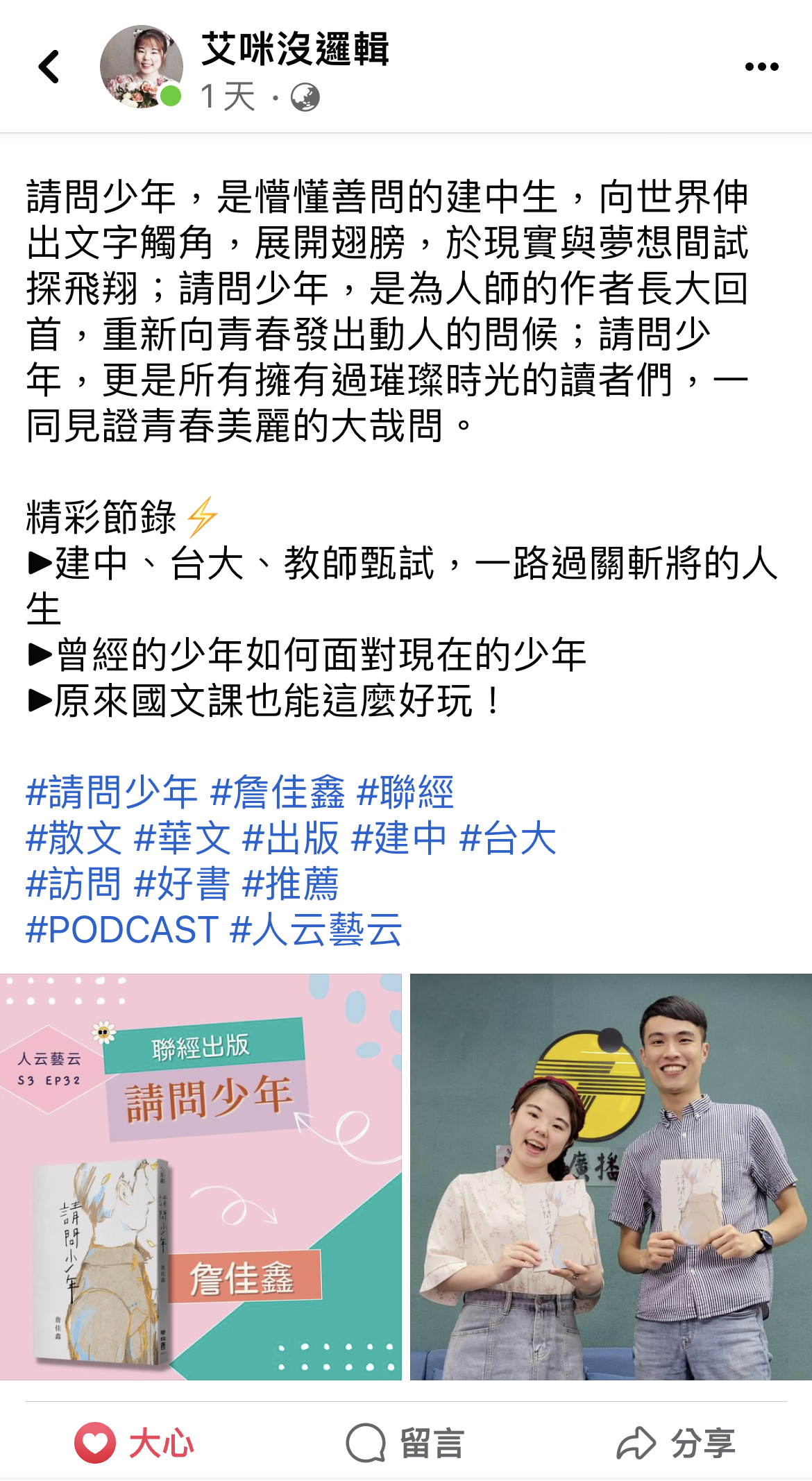Open 艾咪沒邏輯 profile picture

141,67
